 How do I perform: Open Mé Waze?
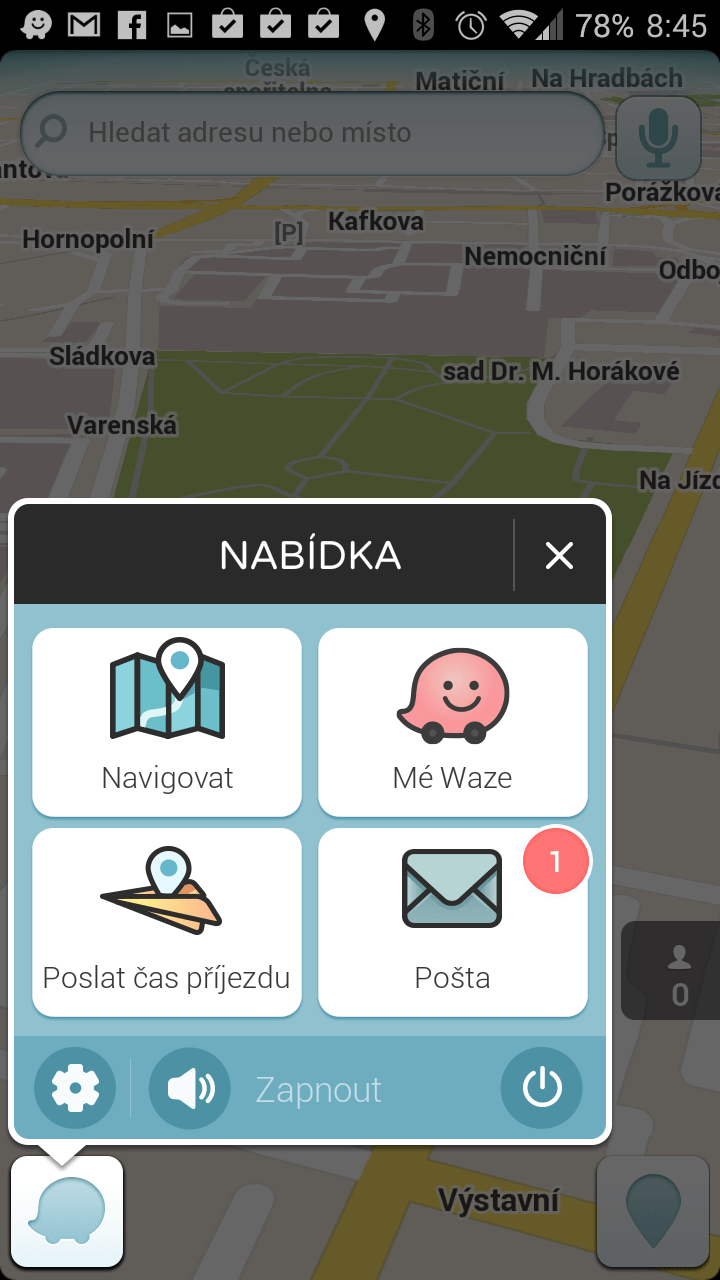coord(453,722)
